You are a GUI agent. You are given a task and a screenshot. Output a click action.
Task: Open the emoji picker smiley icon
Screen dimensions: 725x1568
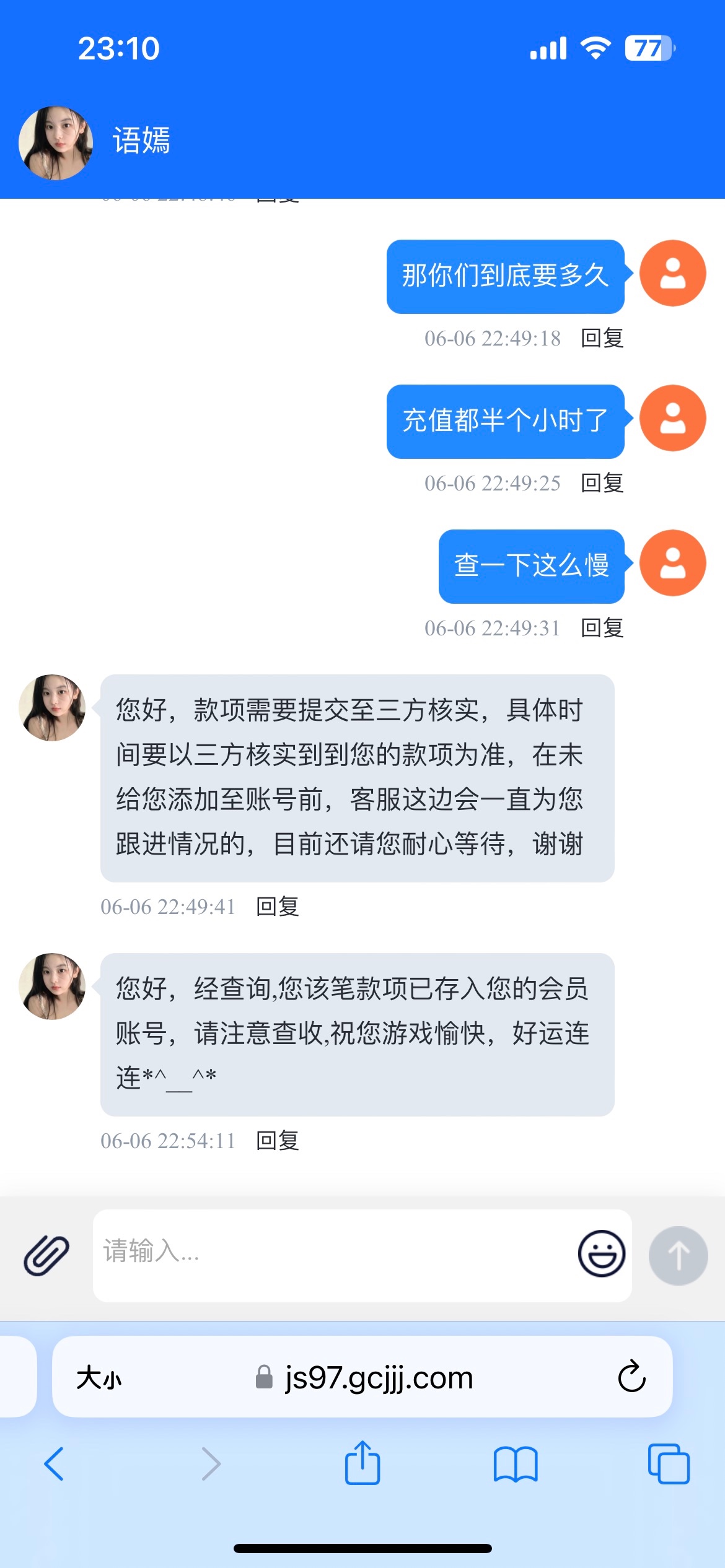click(x=601, y=1253)
